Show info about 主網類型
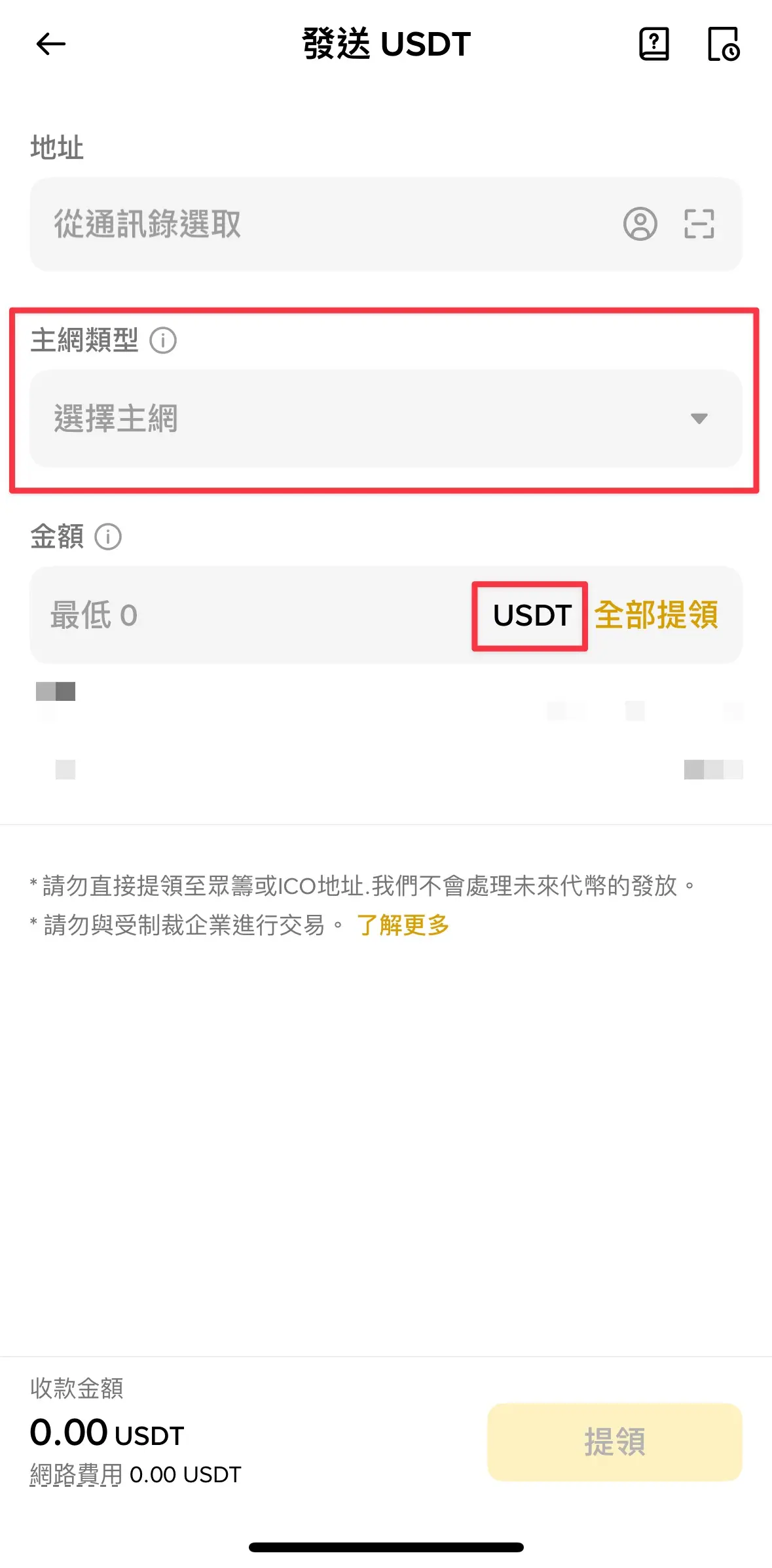This screenshot has height=1568, width=772. 163,340
